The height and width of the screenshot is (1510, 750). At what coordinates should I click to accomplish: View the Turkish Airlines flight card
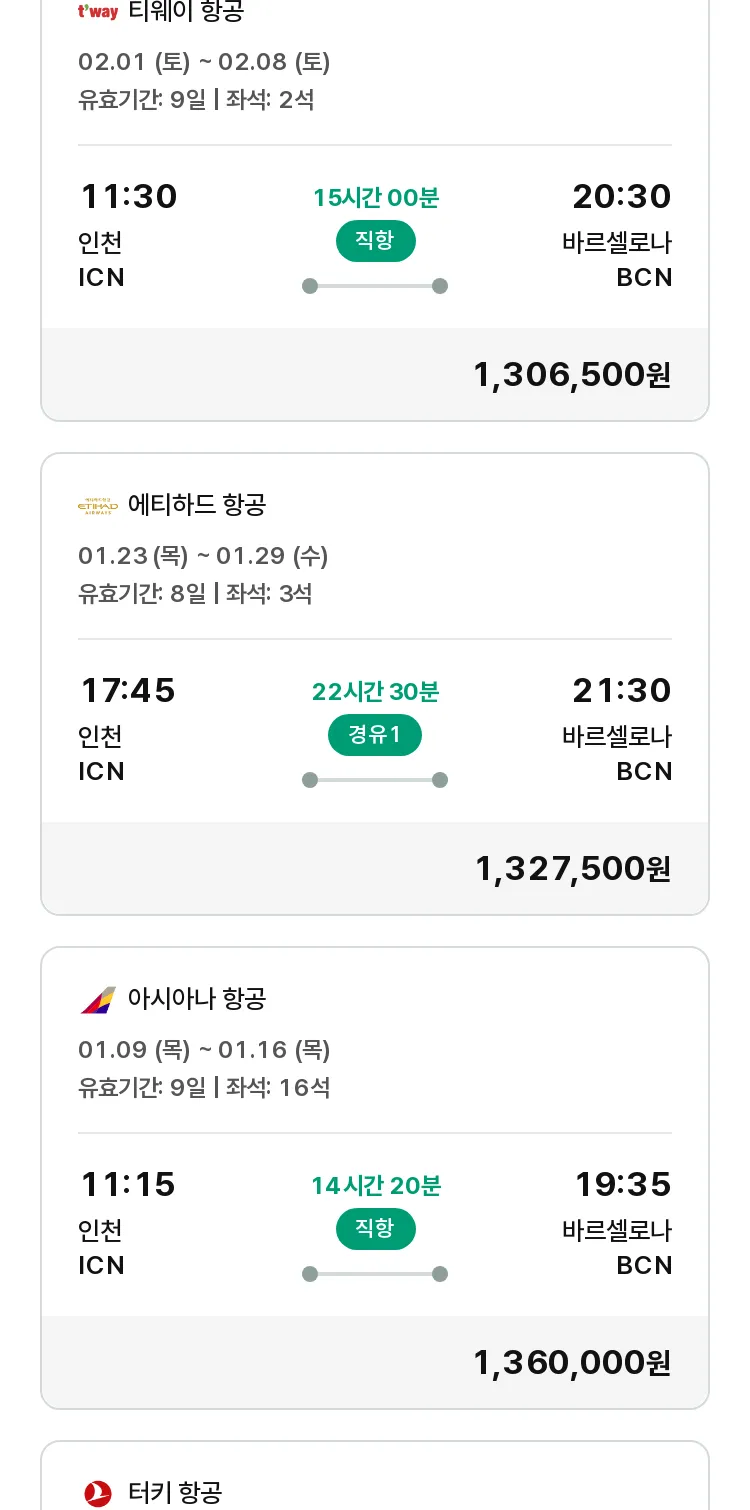(x=375, y=1476)
